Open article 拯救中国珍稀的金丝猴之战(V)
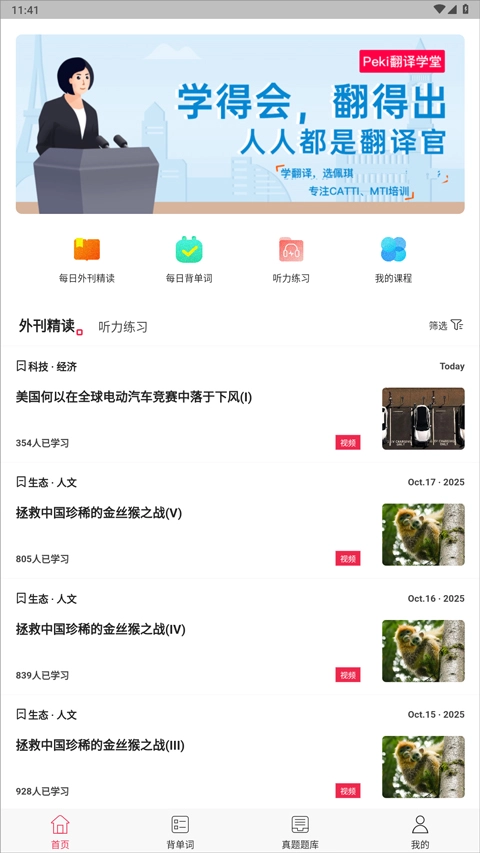Viewport: 480px width, 853px height. pos(240,521)
